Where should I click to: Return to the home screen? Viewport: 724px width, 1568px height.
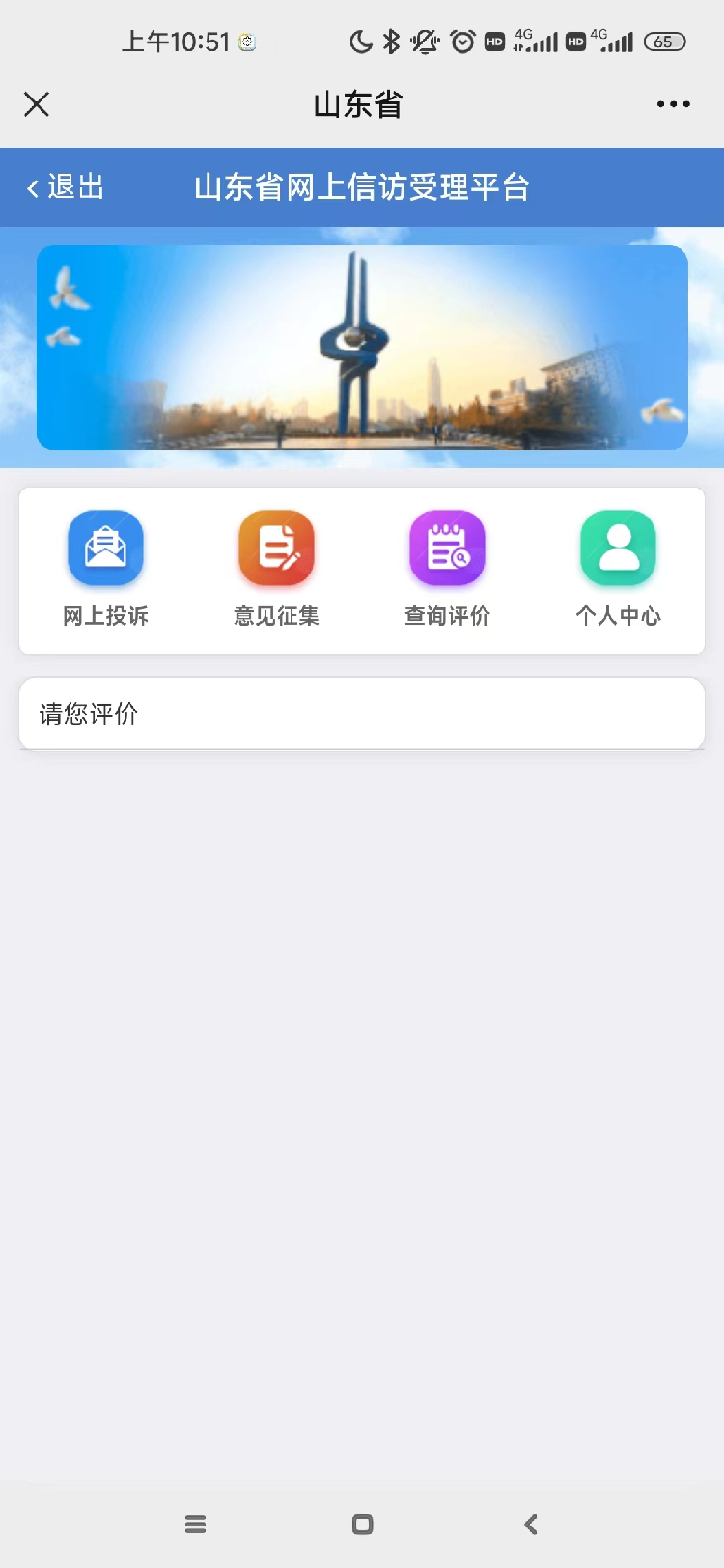pos(362,1525)
